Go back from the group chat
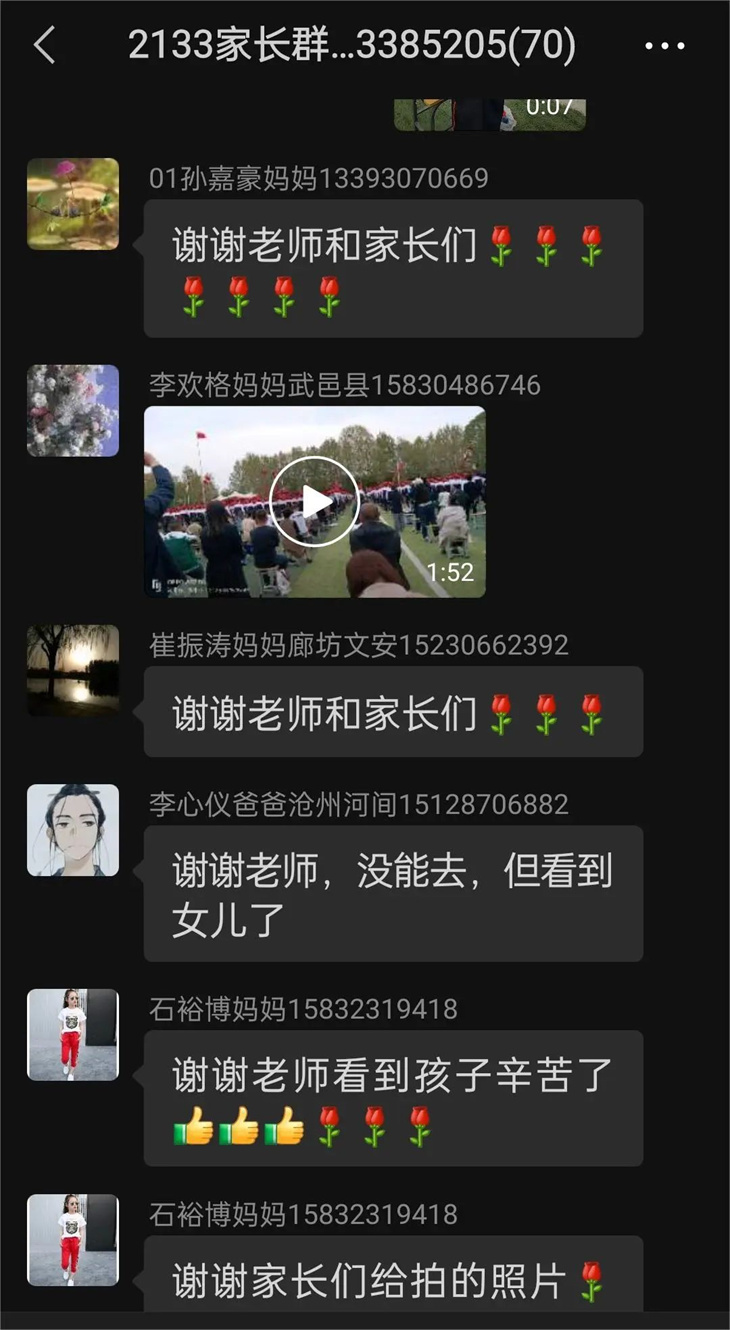This screenshot has height=1330, width=730. [x=44, y=46]
